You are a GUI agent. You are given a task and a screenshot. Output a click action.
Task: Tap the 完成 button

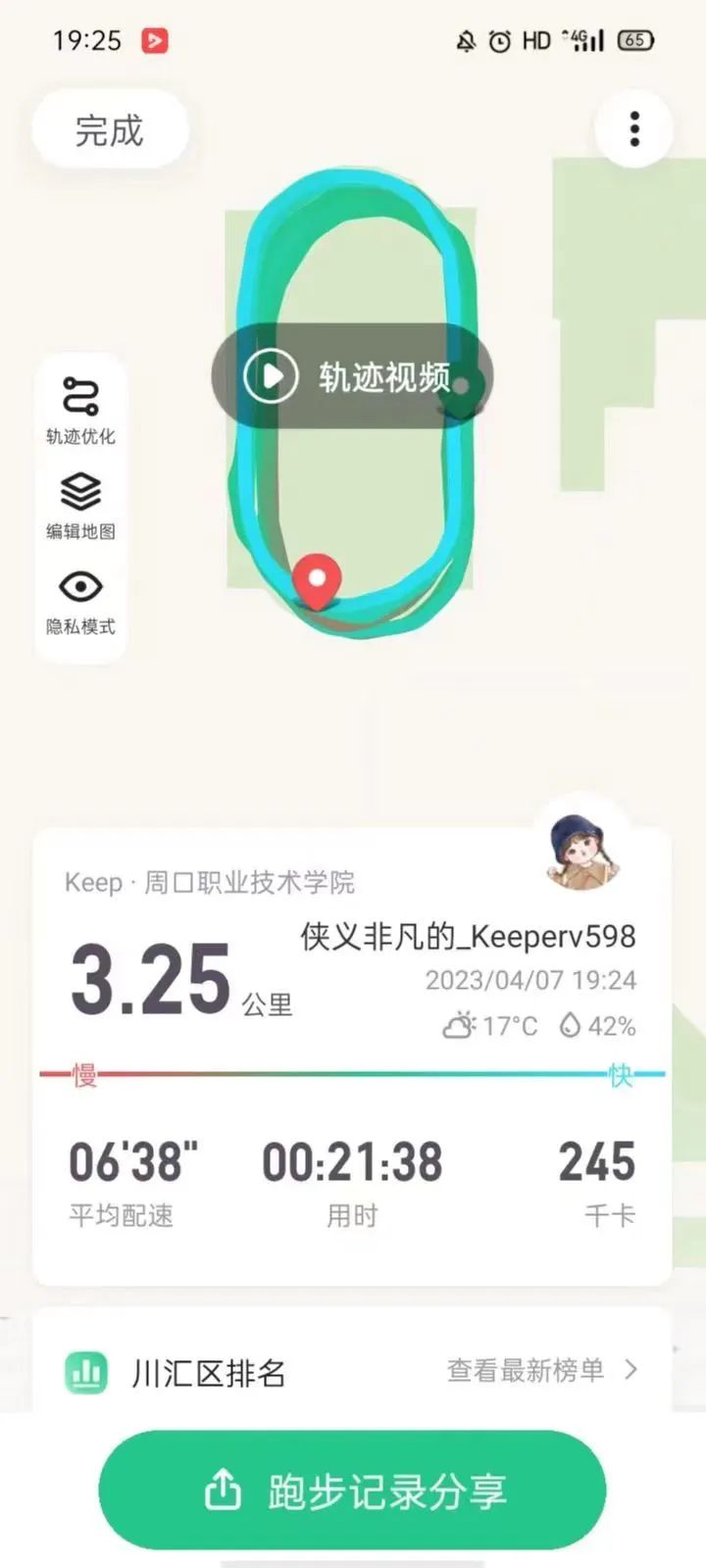[110, 129]
